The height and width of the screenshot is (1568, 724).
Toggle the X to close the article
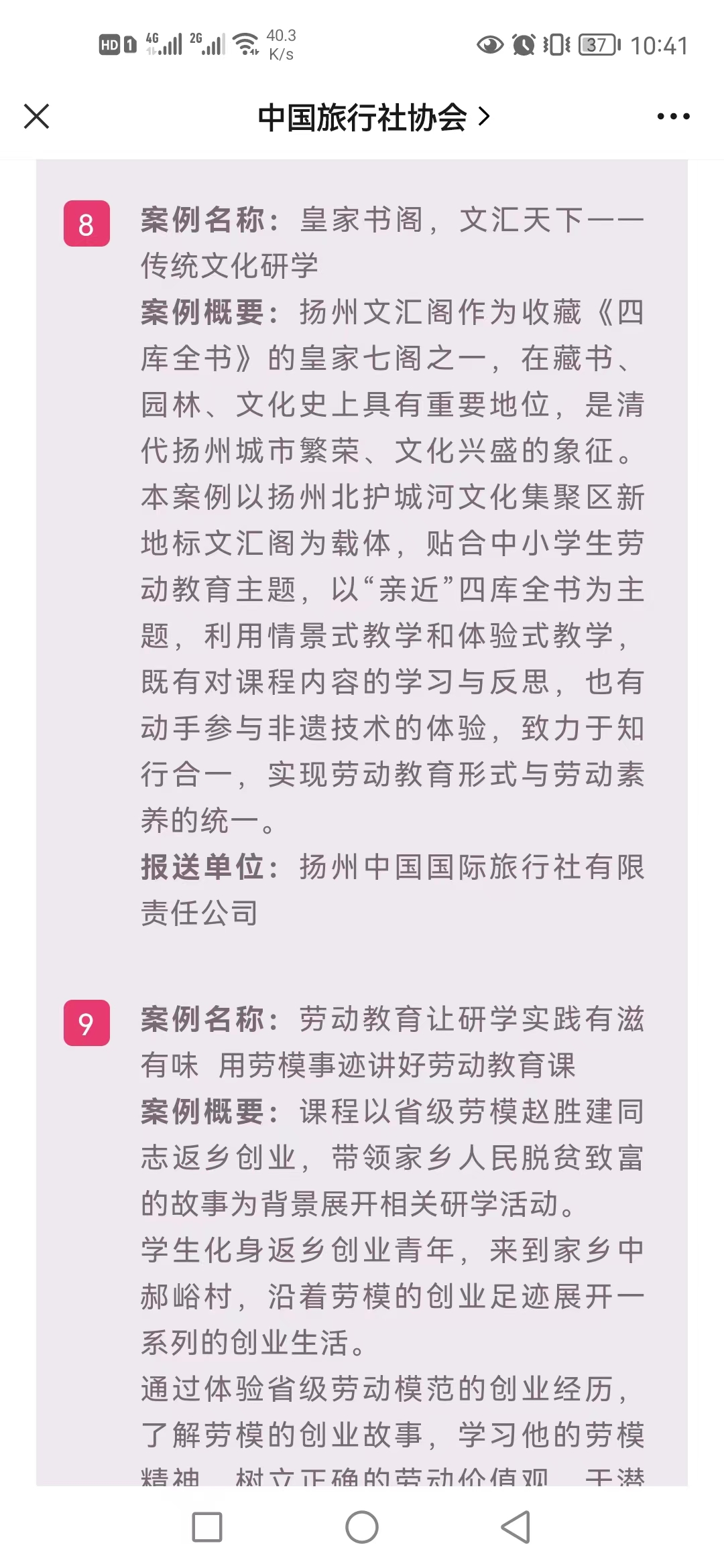click(37, 116)
